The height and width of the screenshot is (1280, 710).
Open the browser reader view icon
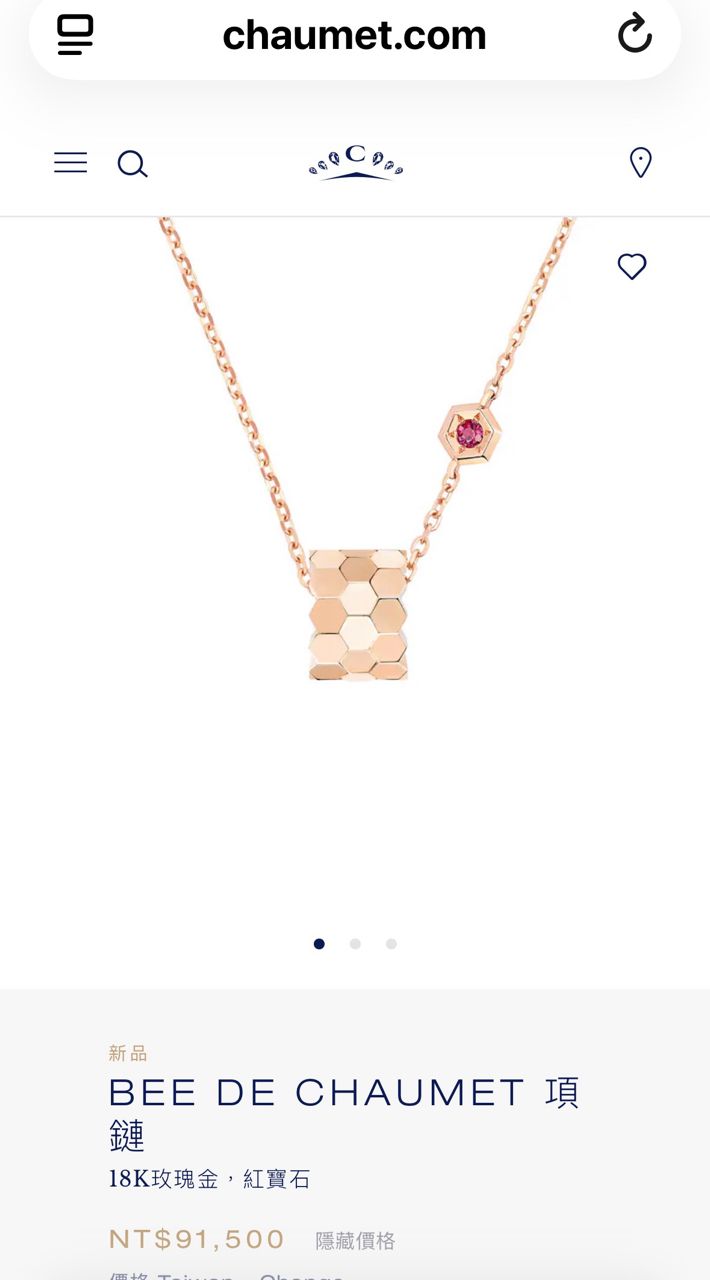[75, 35]
